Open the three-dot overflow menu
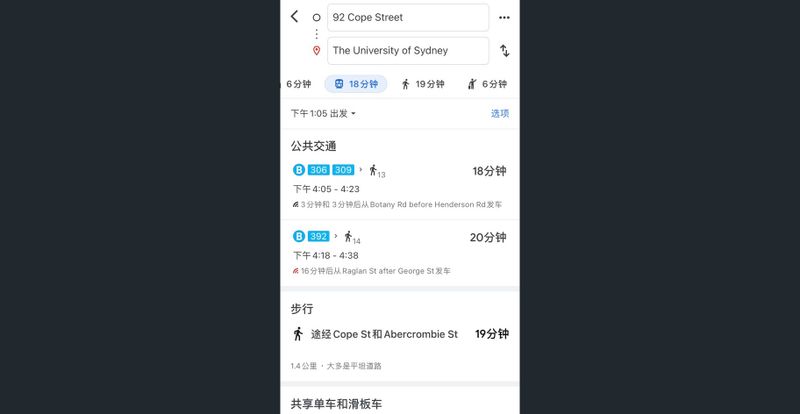 [504, 18]
